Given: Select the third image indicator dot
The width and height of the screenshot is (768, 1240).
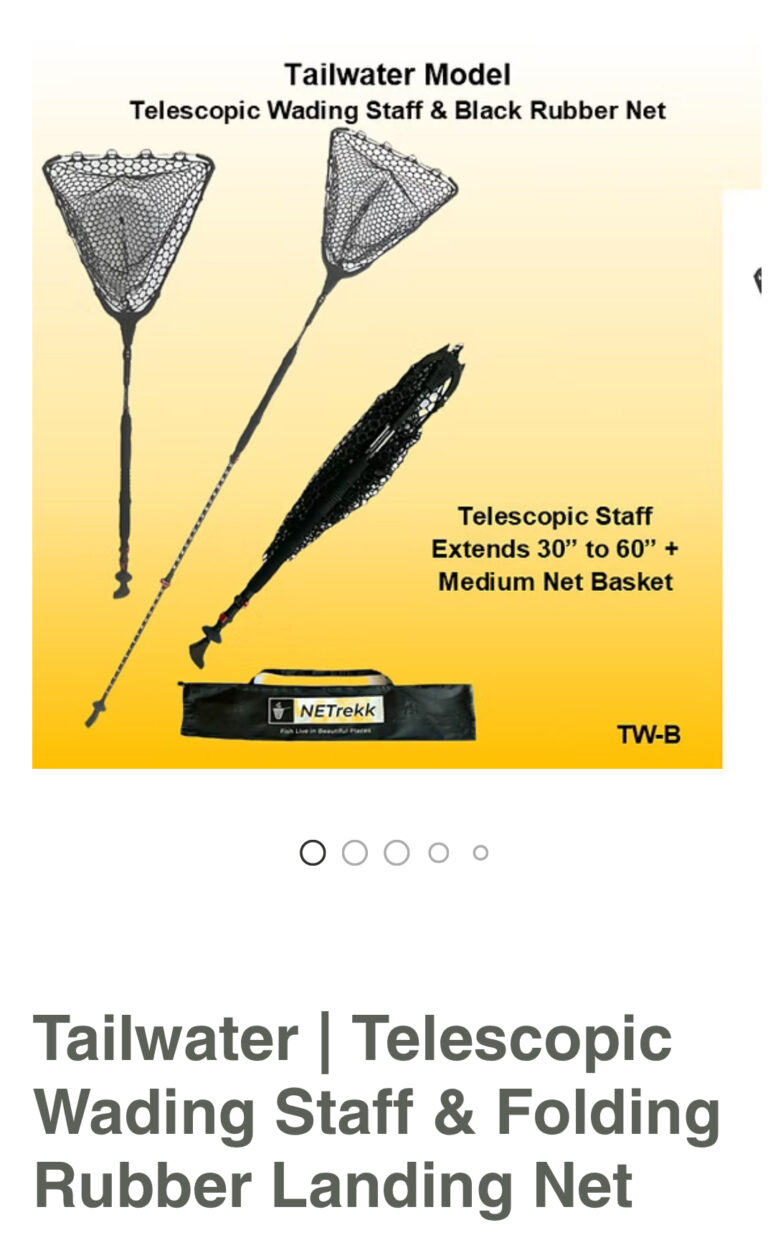Looking at the screenshot, I should pyautogui.click(x=397, y=853).
